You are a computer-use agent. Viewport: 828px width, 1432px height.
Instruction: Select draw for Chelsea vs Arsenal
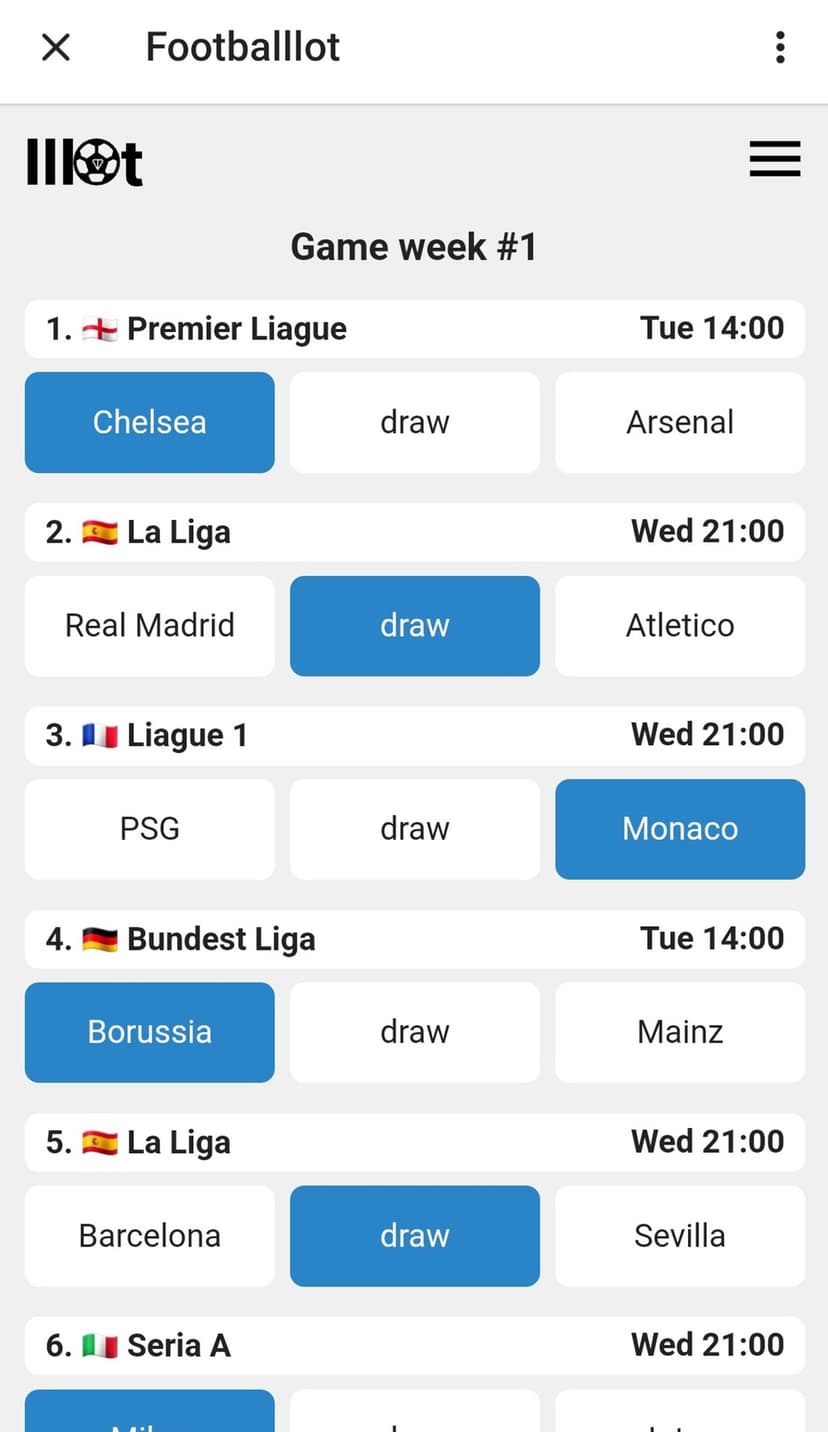pos(415,422)
